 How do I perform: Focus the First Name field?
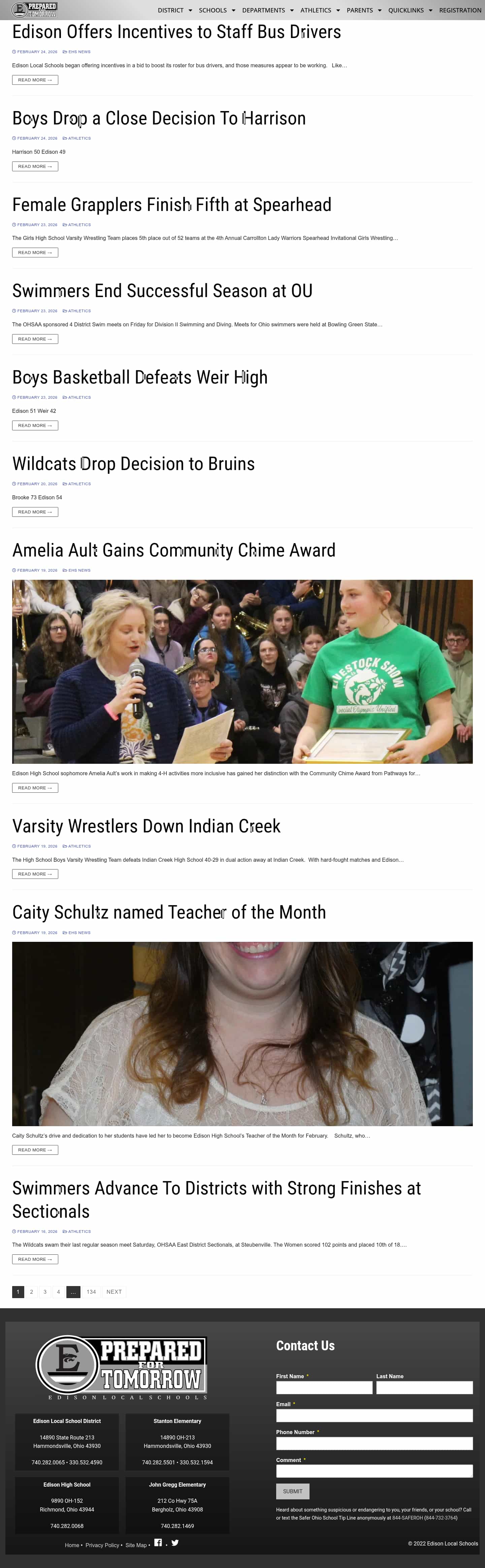tap(324, 1387)
